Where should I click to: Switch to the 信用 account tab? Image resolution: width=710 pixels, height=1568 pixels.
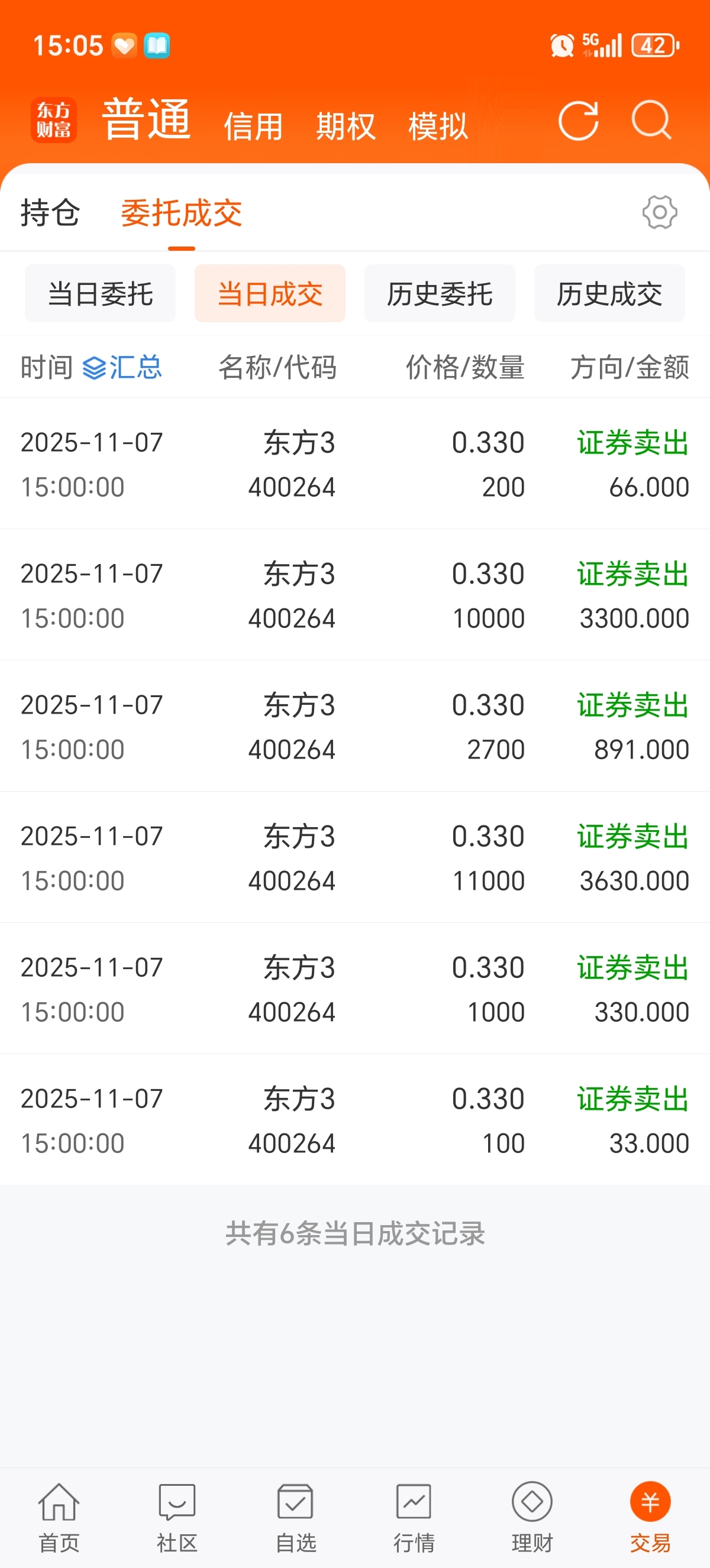[x=253, y=126]
